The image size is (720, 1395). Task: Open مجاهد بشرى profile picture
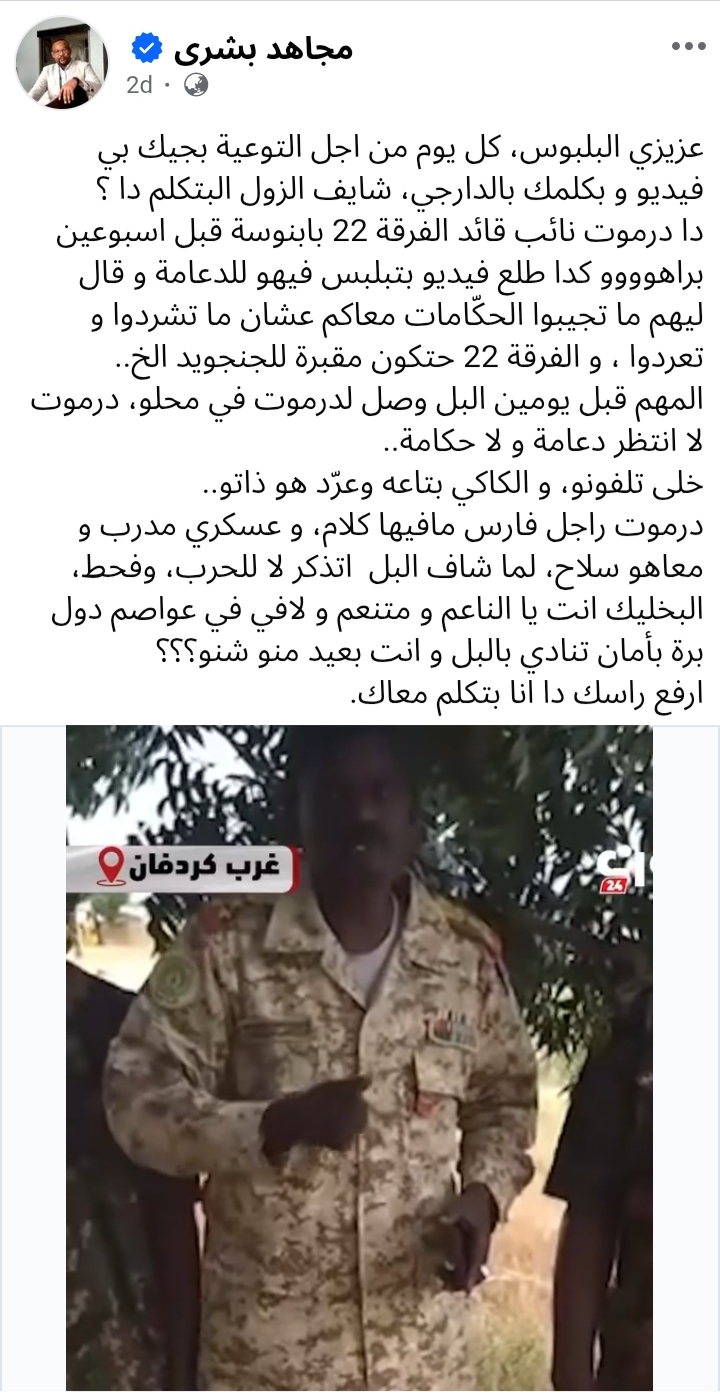click(x=62, y=62)
